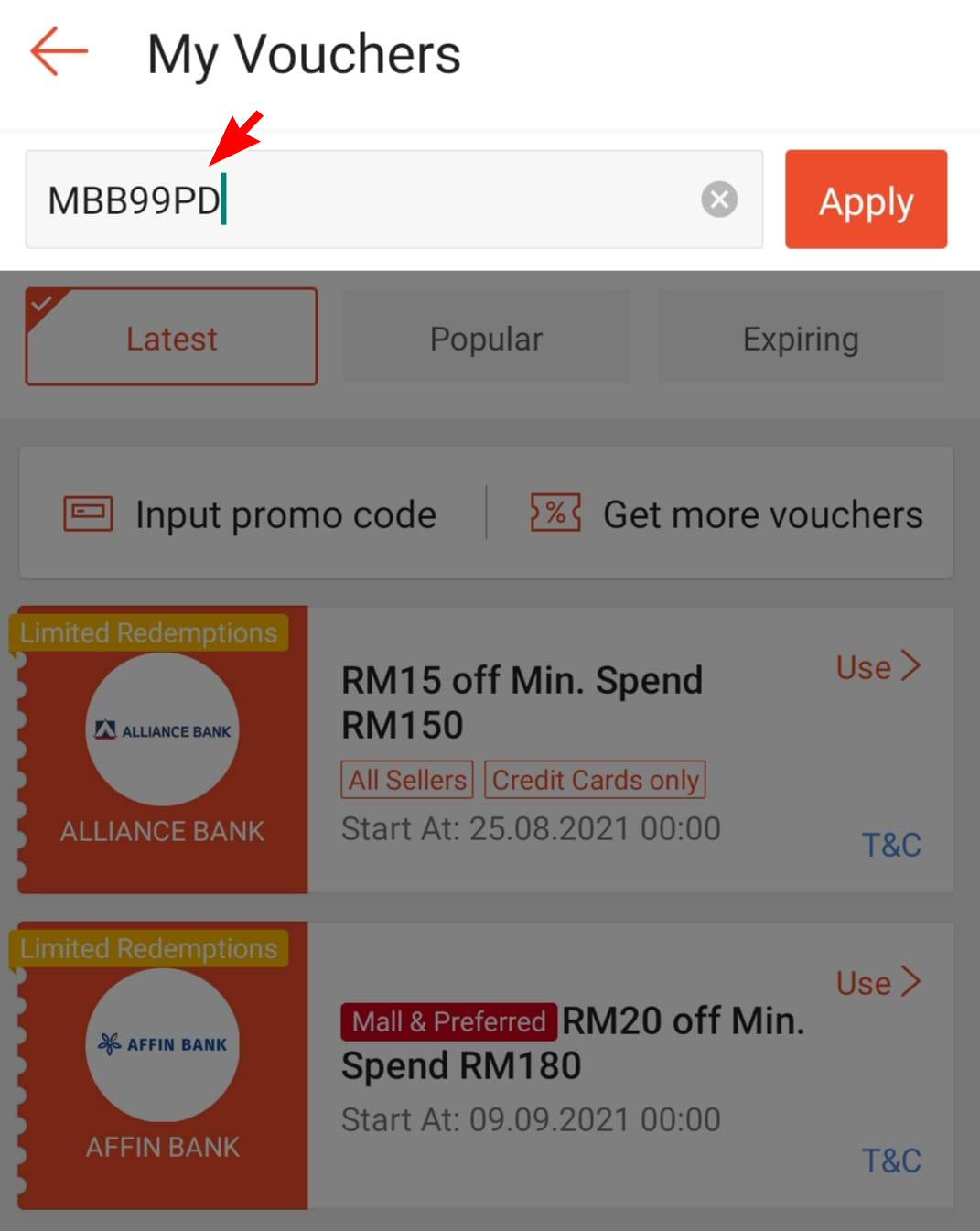Use the Alliance Bank RM15 off voucher
Screen dimensions: 980x1231
tap(877, 666)
